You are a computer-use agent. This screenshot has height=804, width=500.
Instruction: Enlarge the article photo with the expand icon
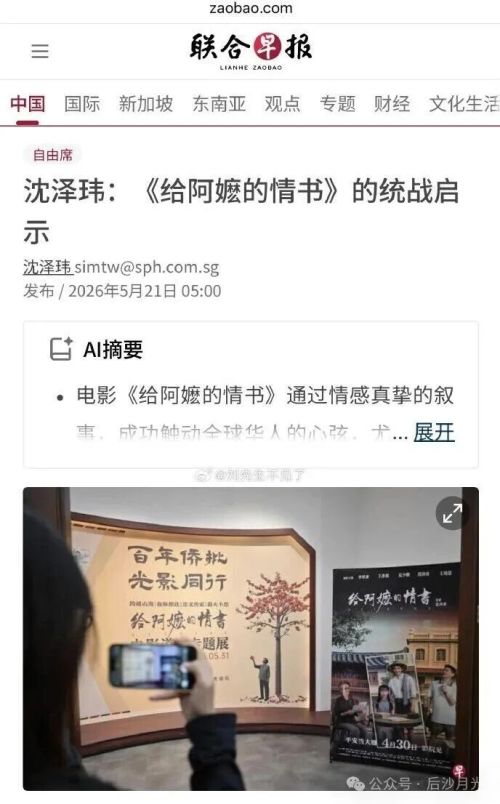[452, 514]
